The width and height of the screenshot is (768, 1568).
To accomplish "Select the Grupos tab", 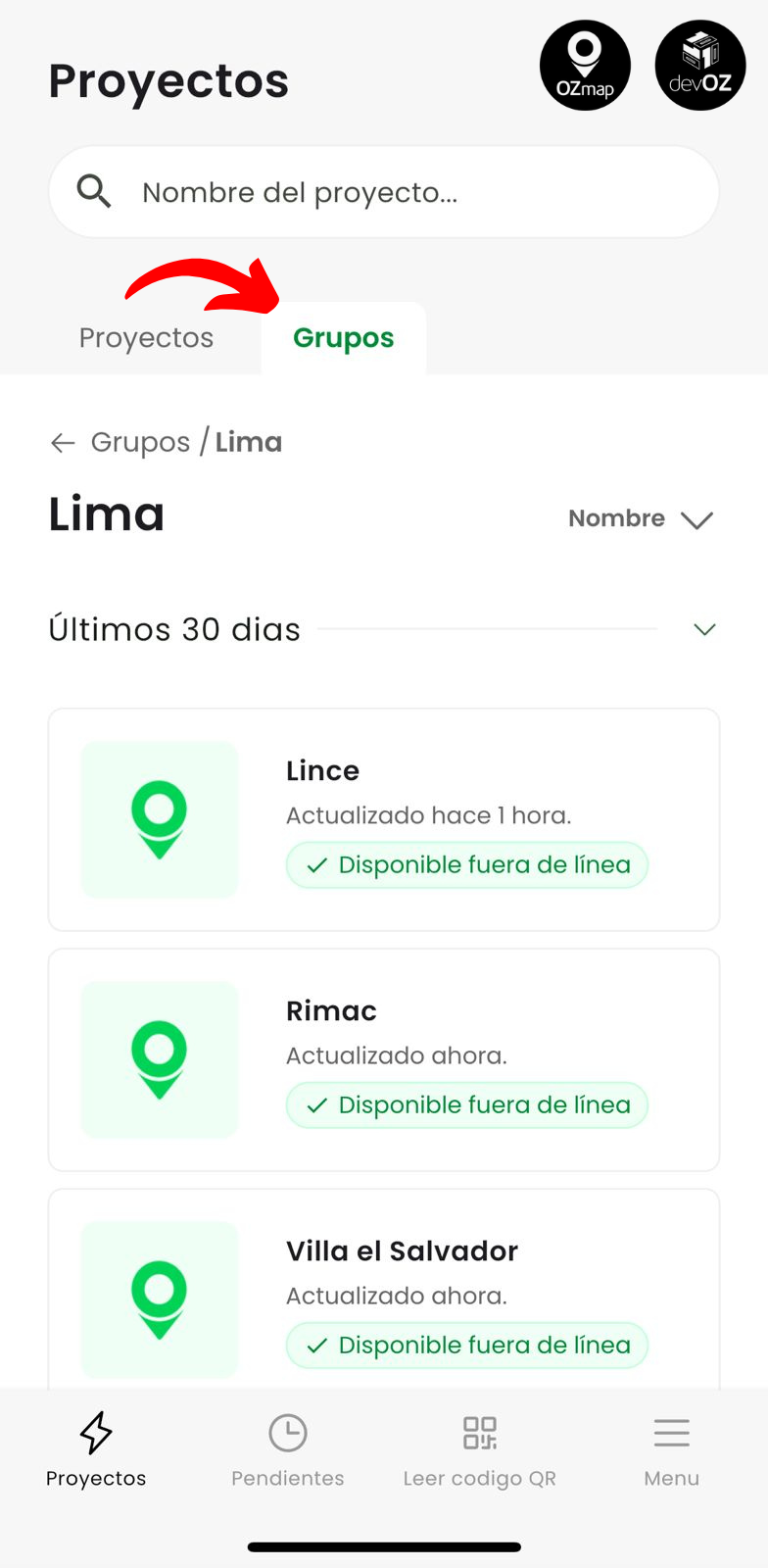I will 343,338.
